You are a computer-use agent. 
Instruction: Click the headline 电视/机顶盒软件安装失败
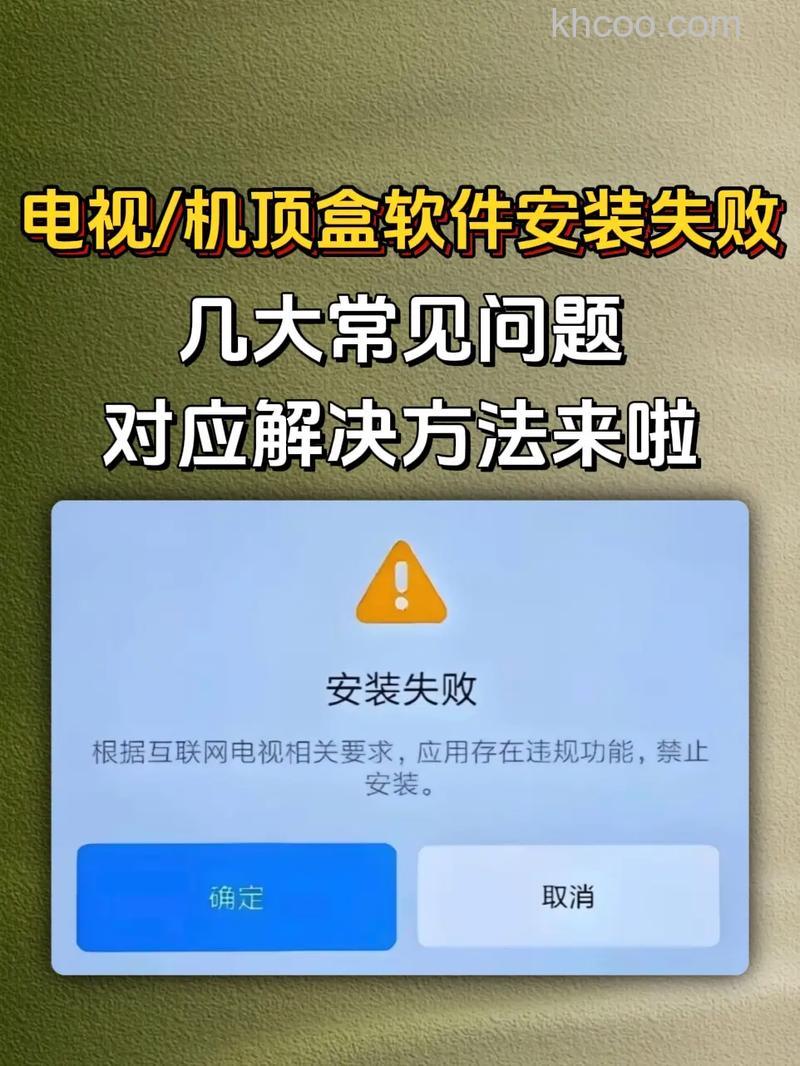click(x=400, y=225)
